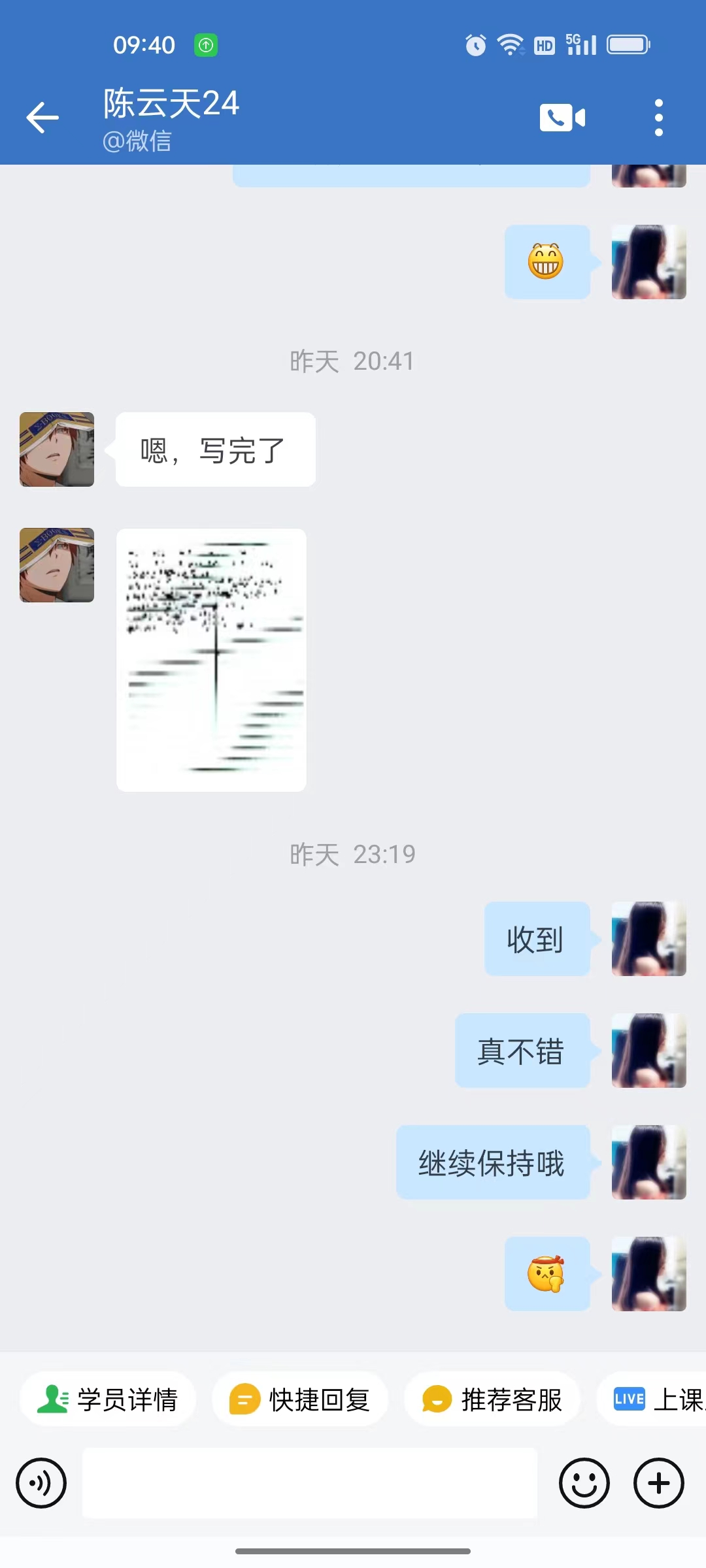Tap the contact's avatar beside 嗯，写完了

click(57, 449)
